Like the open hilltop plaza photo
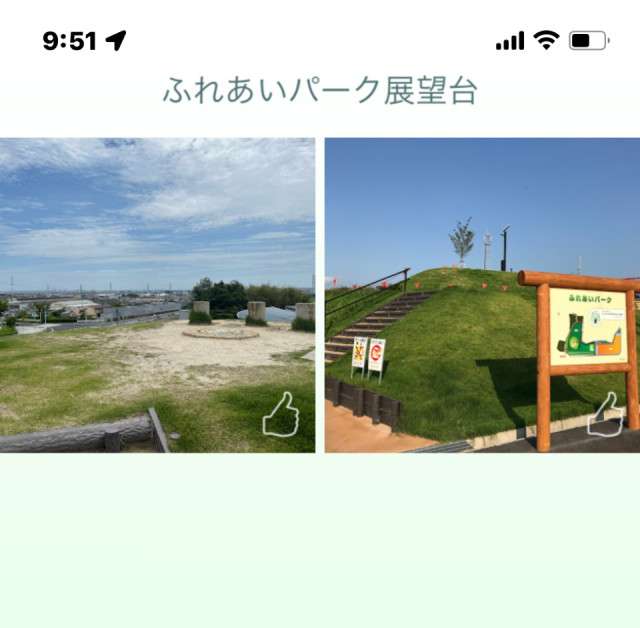The height and width of the screenshot is (628, 640). (281, 414)
